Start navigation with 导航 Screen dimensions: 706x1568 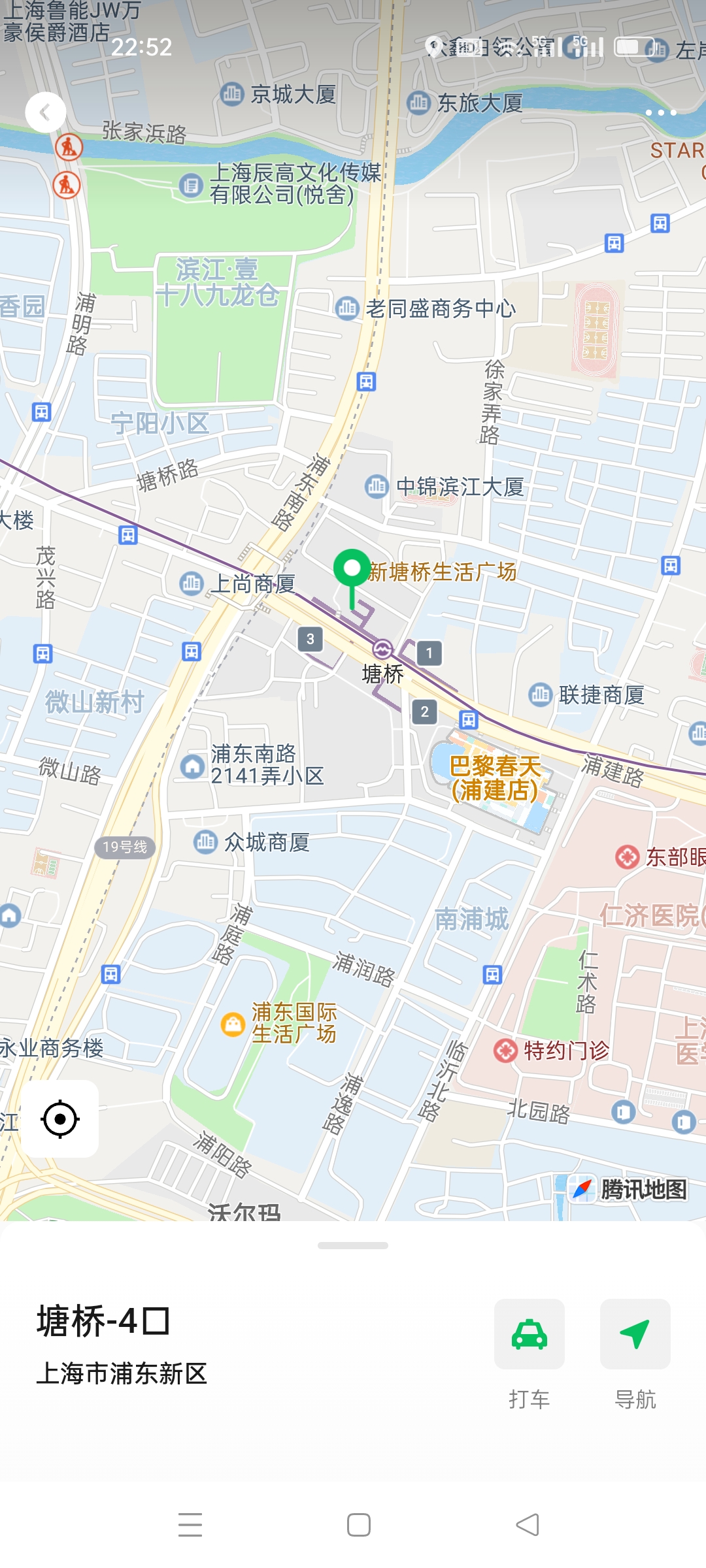[x=635, y=1334]
